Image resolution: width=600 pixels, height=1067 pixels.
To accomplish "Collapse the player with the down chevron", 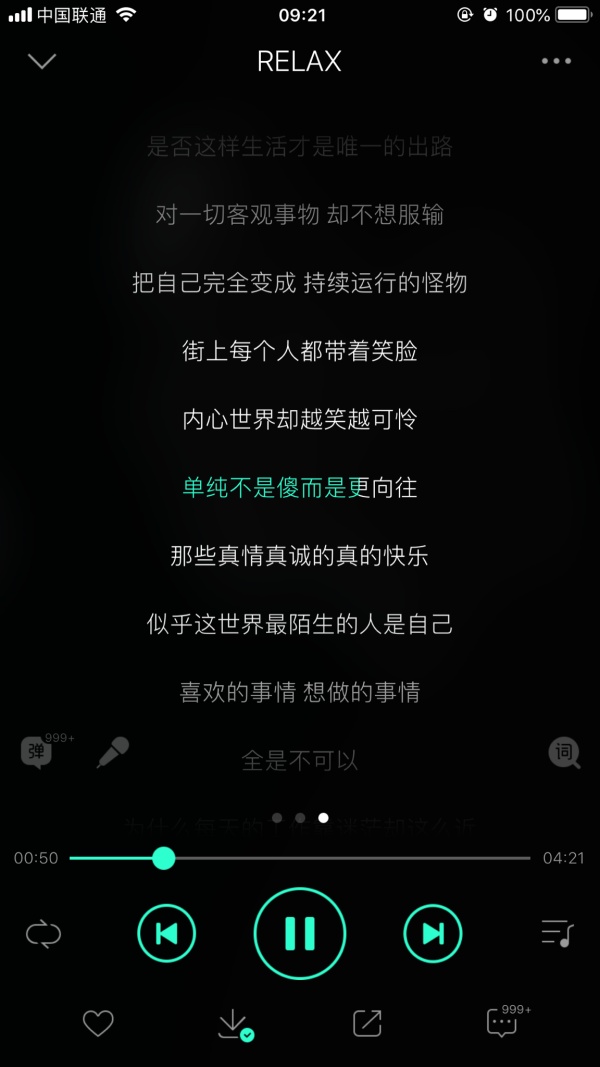I will 42,61.
